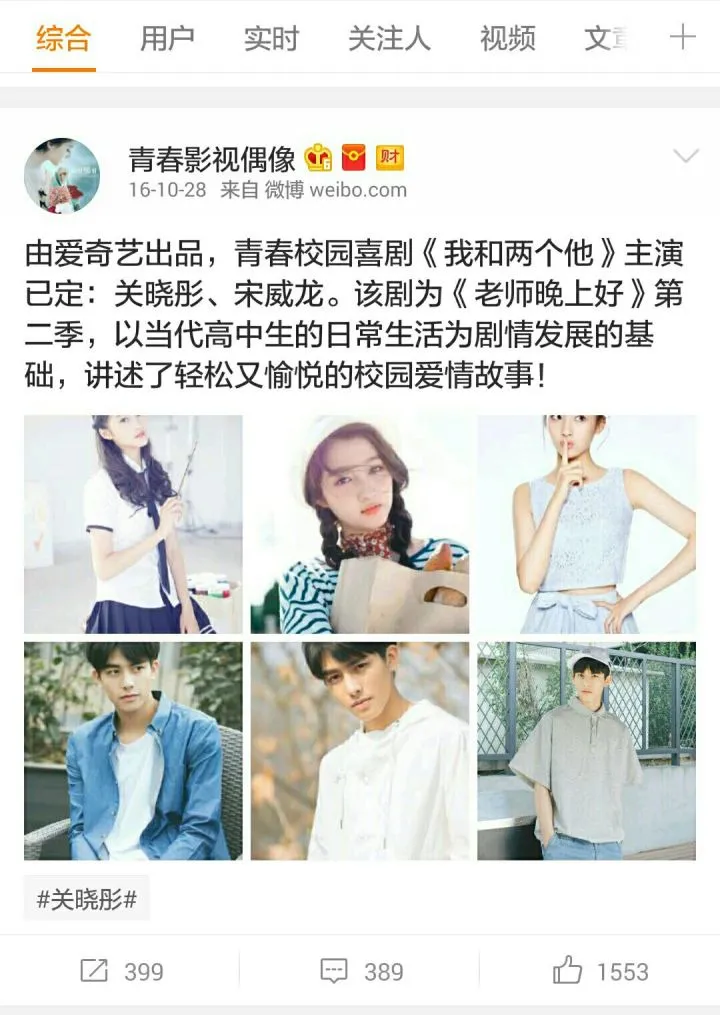Open the #关晓彤# hashtag topic
Image resolution: width=720 pixels, height=1015 pixels.
click(86, 899)
